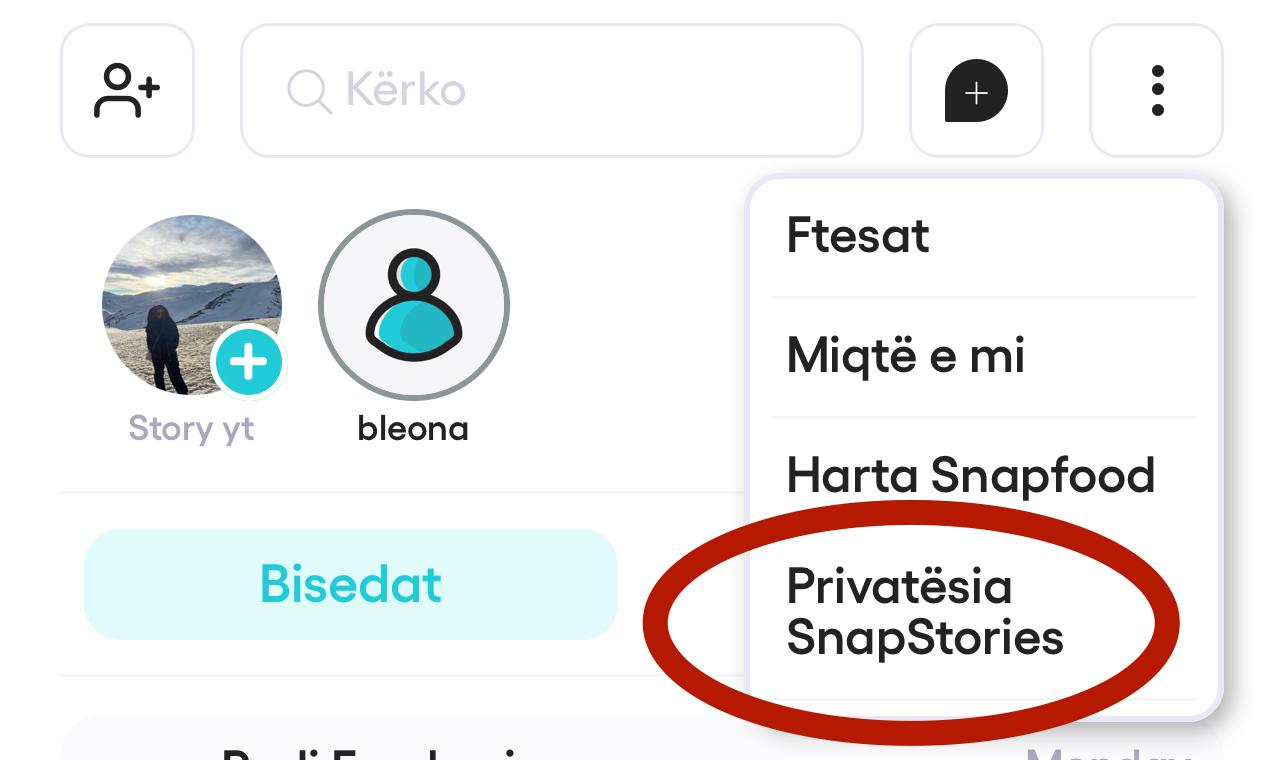Tap the add friend icon
The height and width of the screenshot is (760, 1284).
tap(127, 91)
